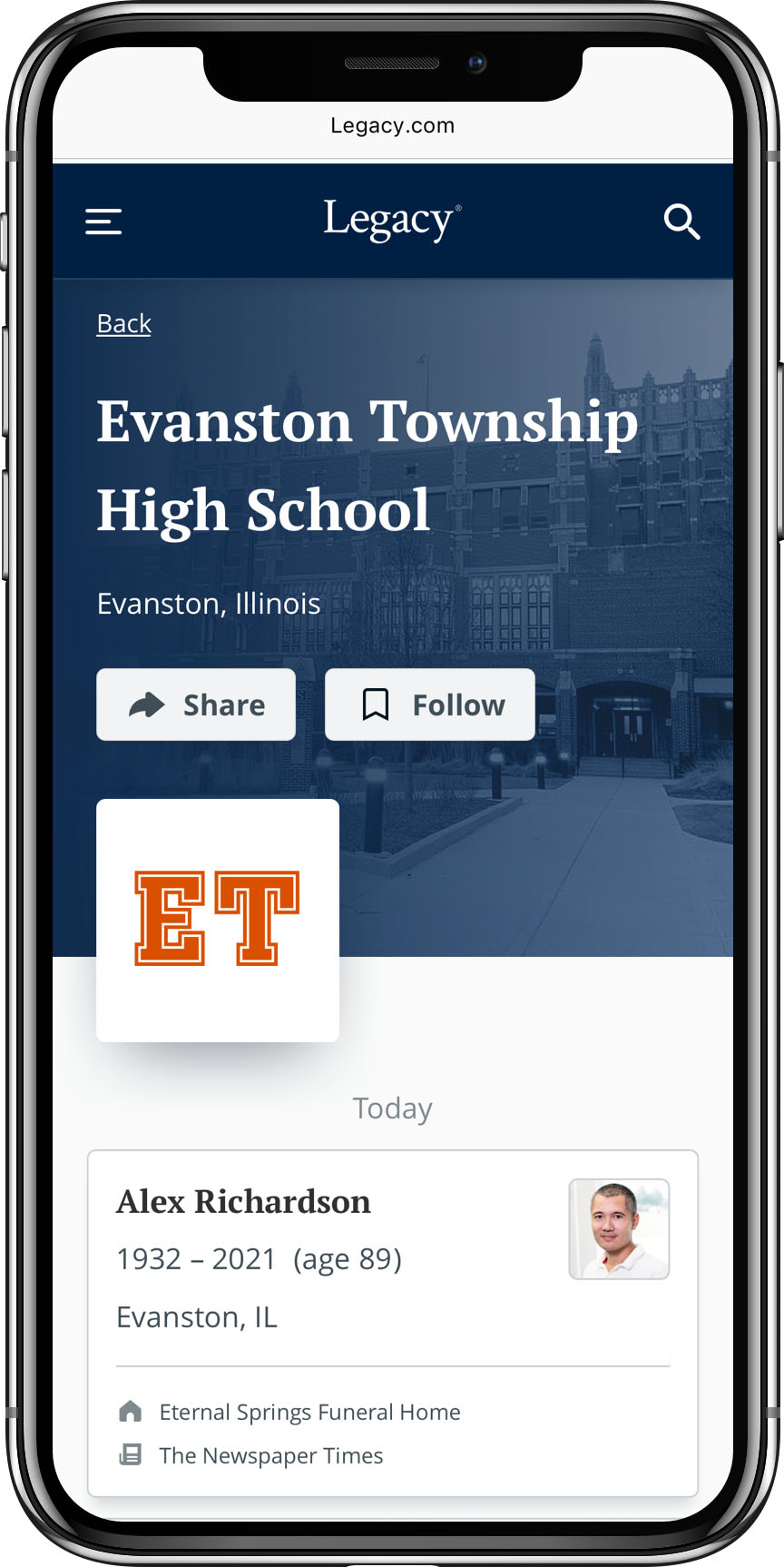
Task: Share Evanston Township High School page
Action: (x=196, y=705)
